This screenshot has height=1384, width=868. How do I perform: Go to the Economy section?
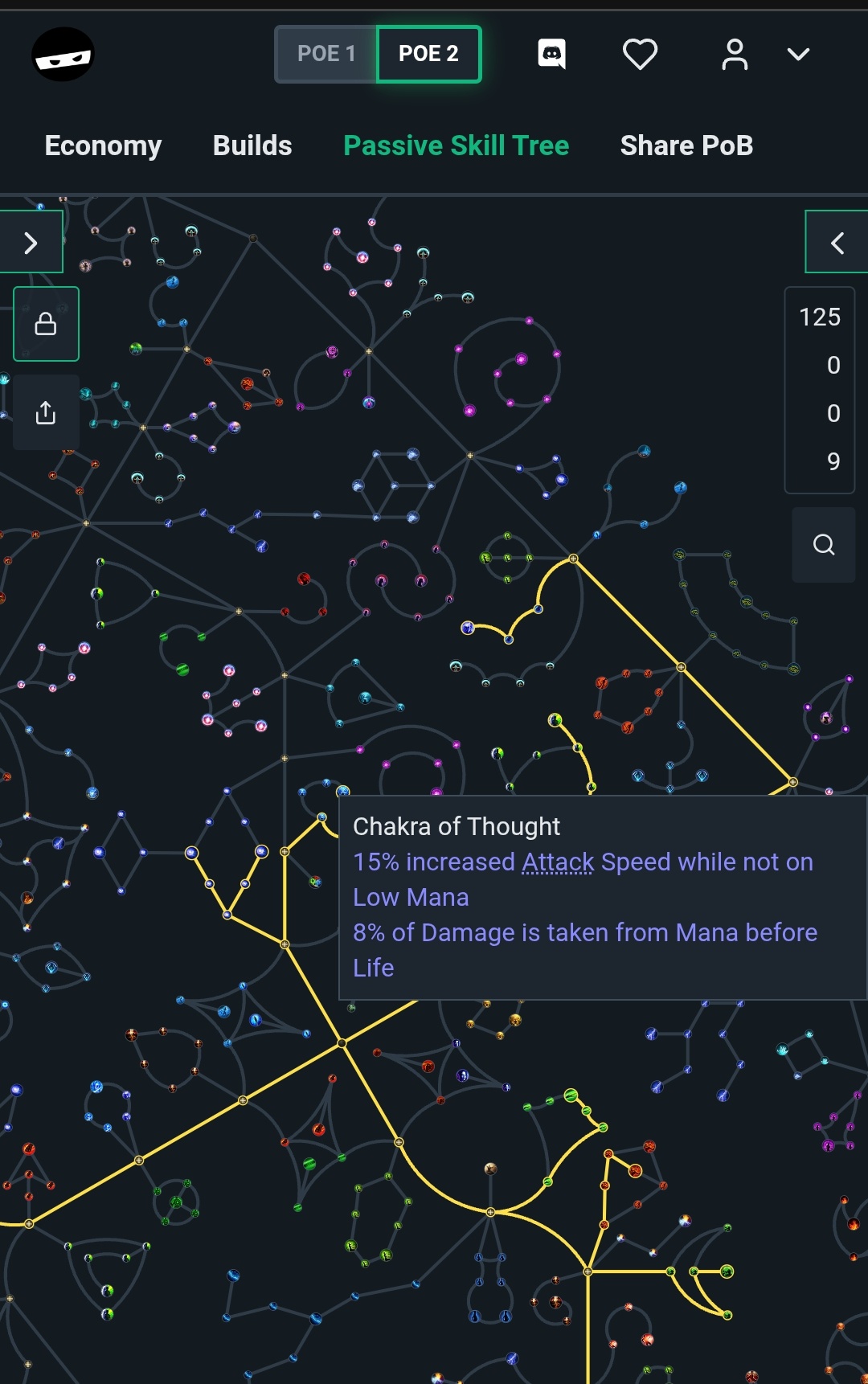[103, 145]
